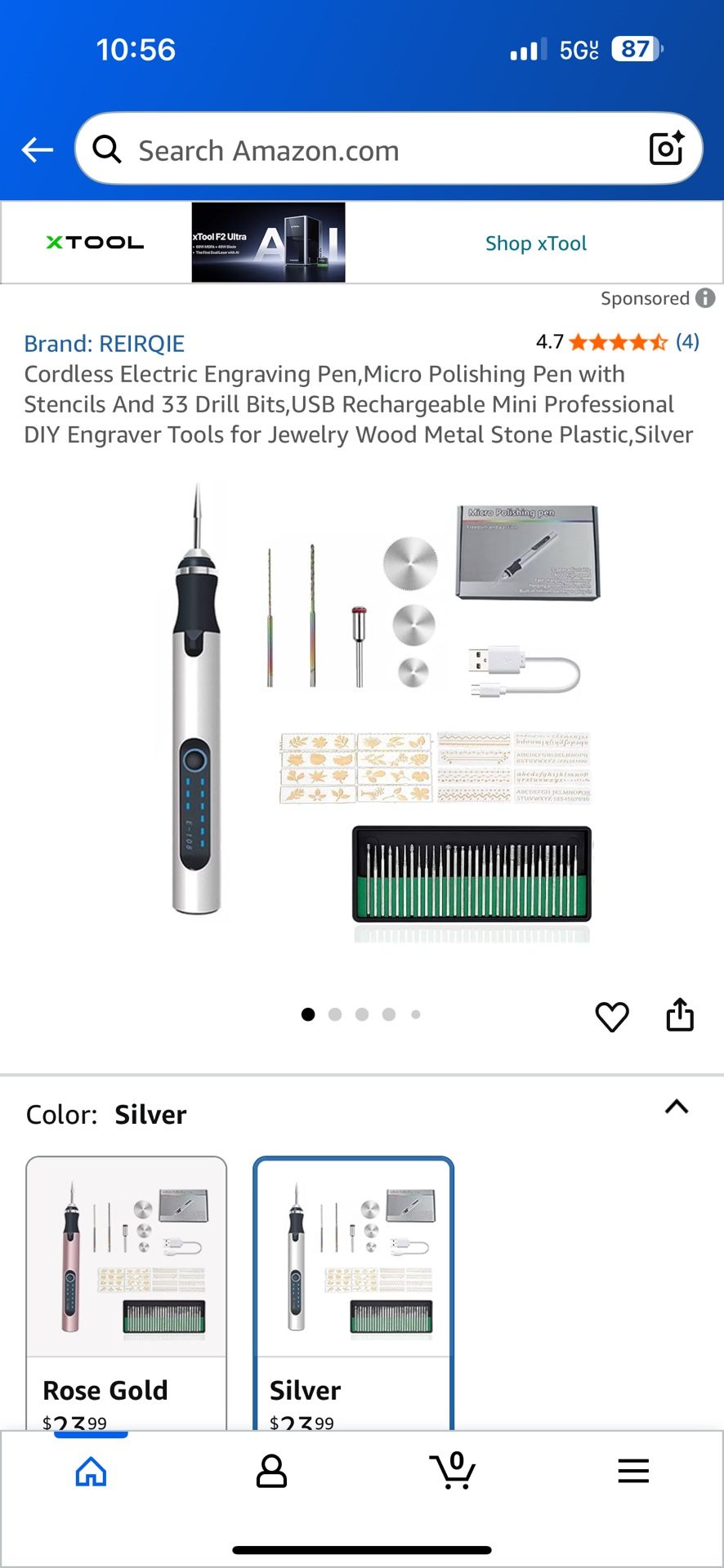724x1568 pixels.
Task: Open the shopping cart
Action: coord(452,1472)
